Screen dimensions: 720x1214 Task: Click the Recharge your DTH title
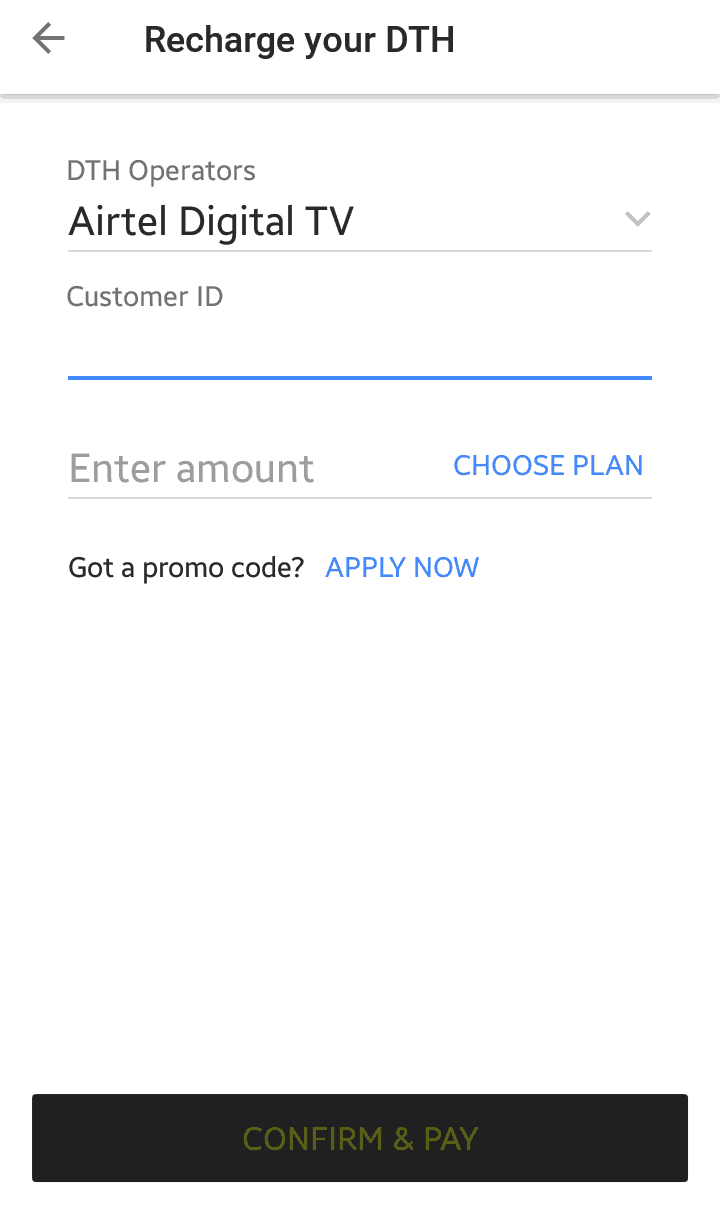pyautogui.click(x=299, y=39)
